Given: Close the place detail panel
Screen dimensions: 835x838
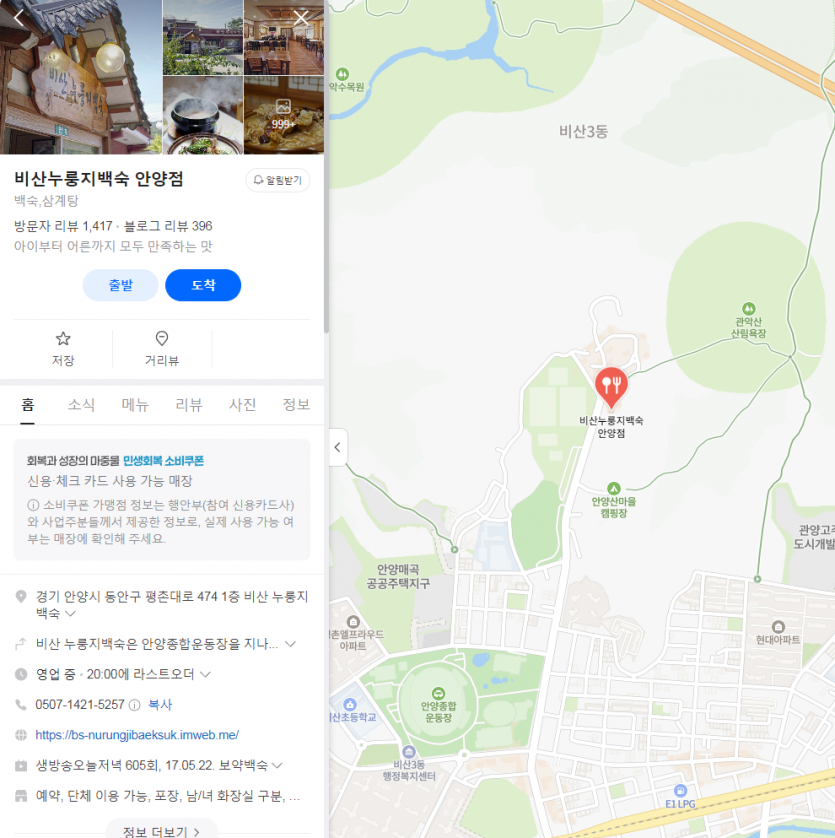Looking at the screenshot, I should [x=302, y=18].
